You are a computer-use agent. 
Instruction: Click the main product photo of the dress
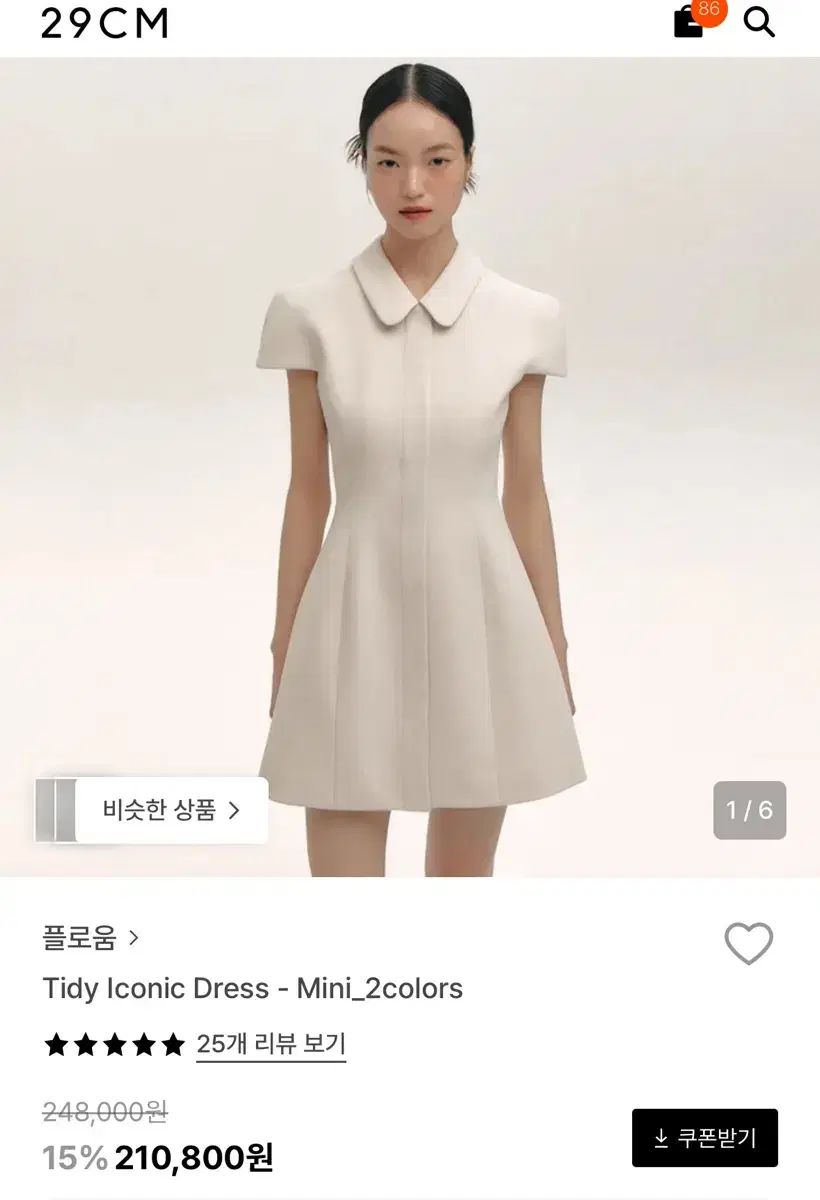coord(410,450)
